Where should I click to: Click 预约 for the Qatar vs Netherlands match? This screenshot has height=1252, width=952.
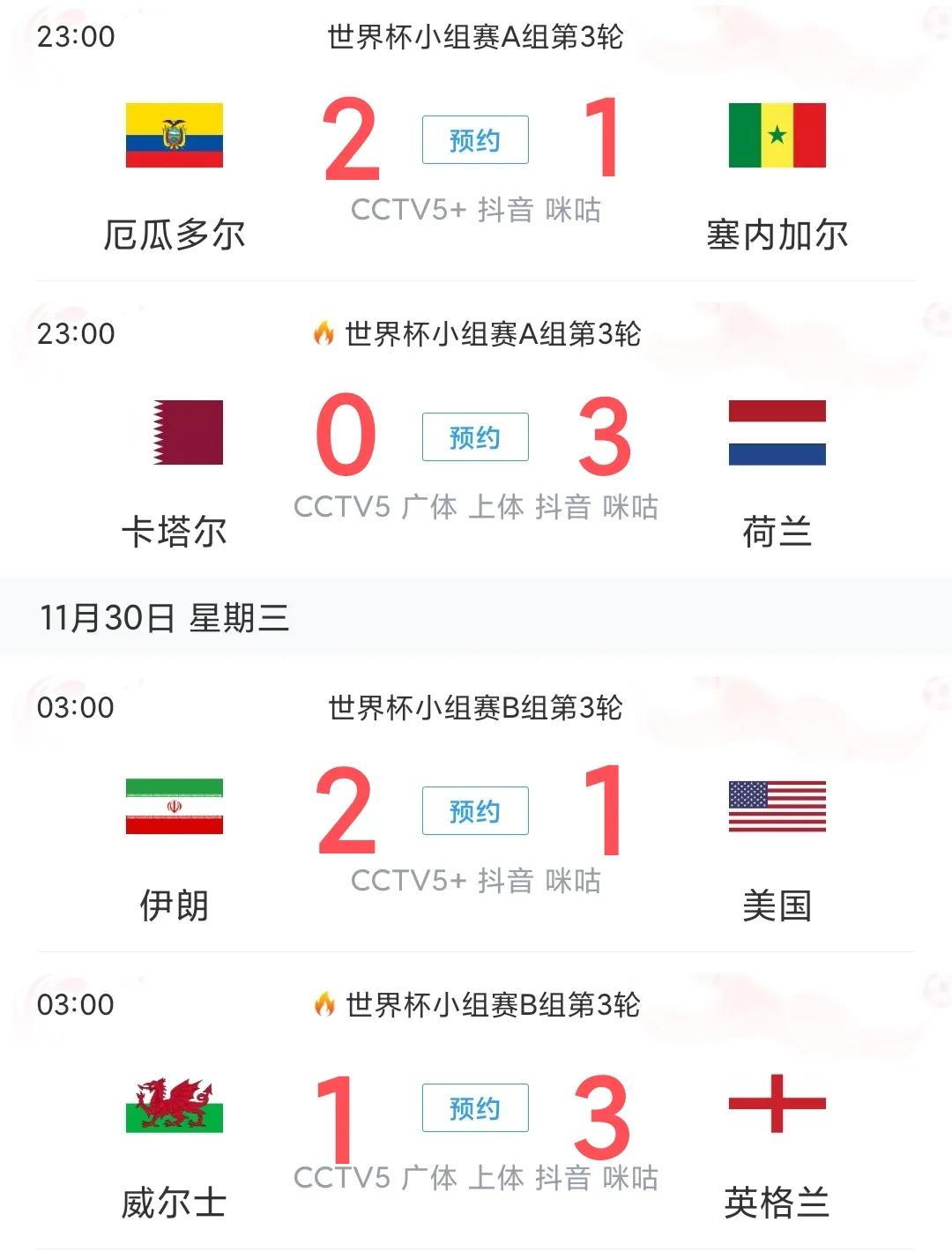pos(474,436)
